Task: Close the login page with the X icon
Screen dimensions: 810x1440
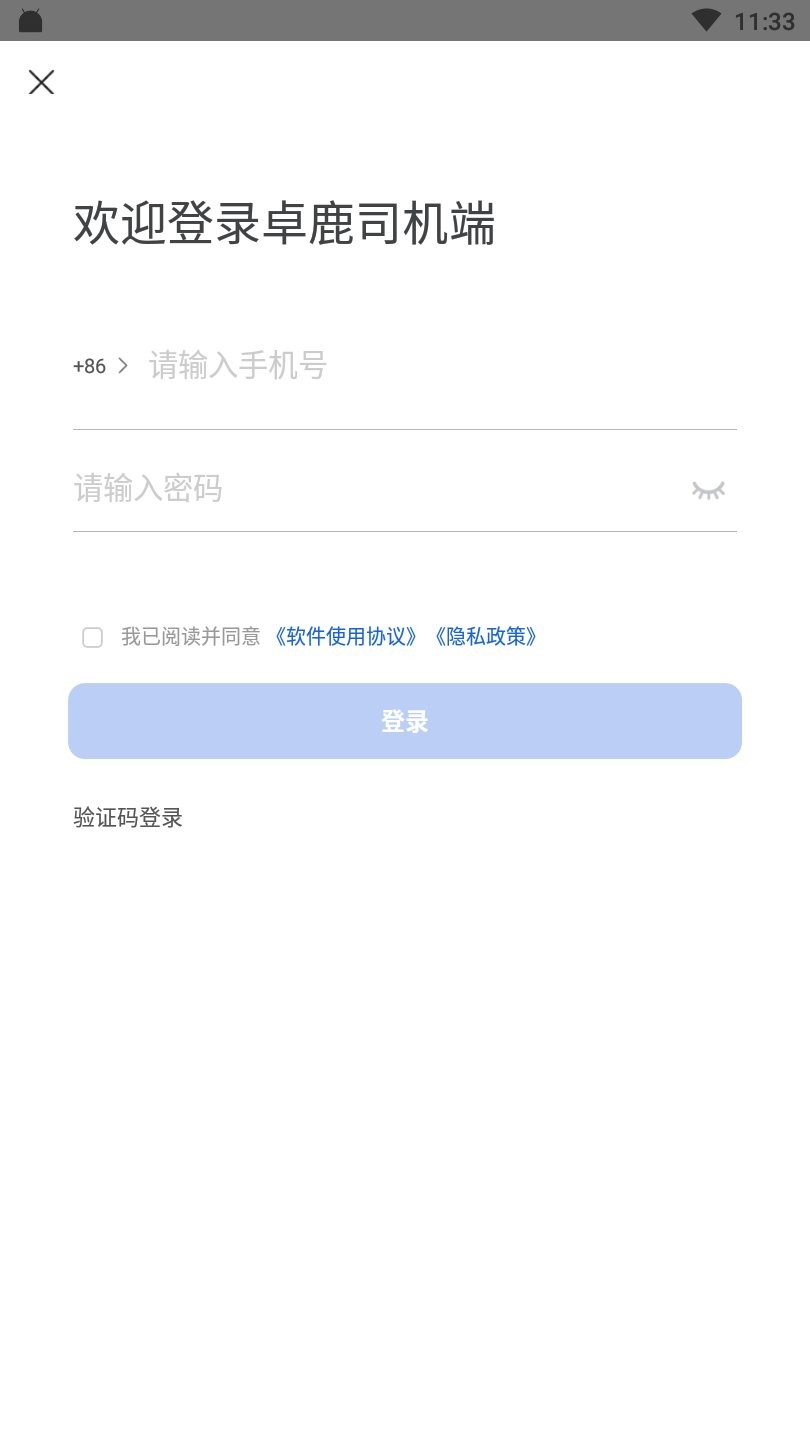Action: (41, 82)
